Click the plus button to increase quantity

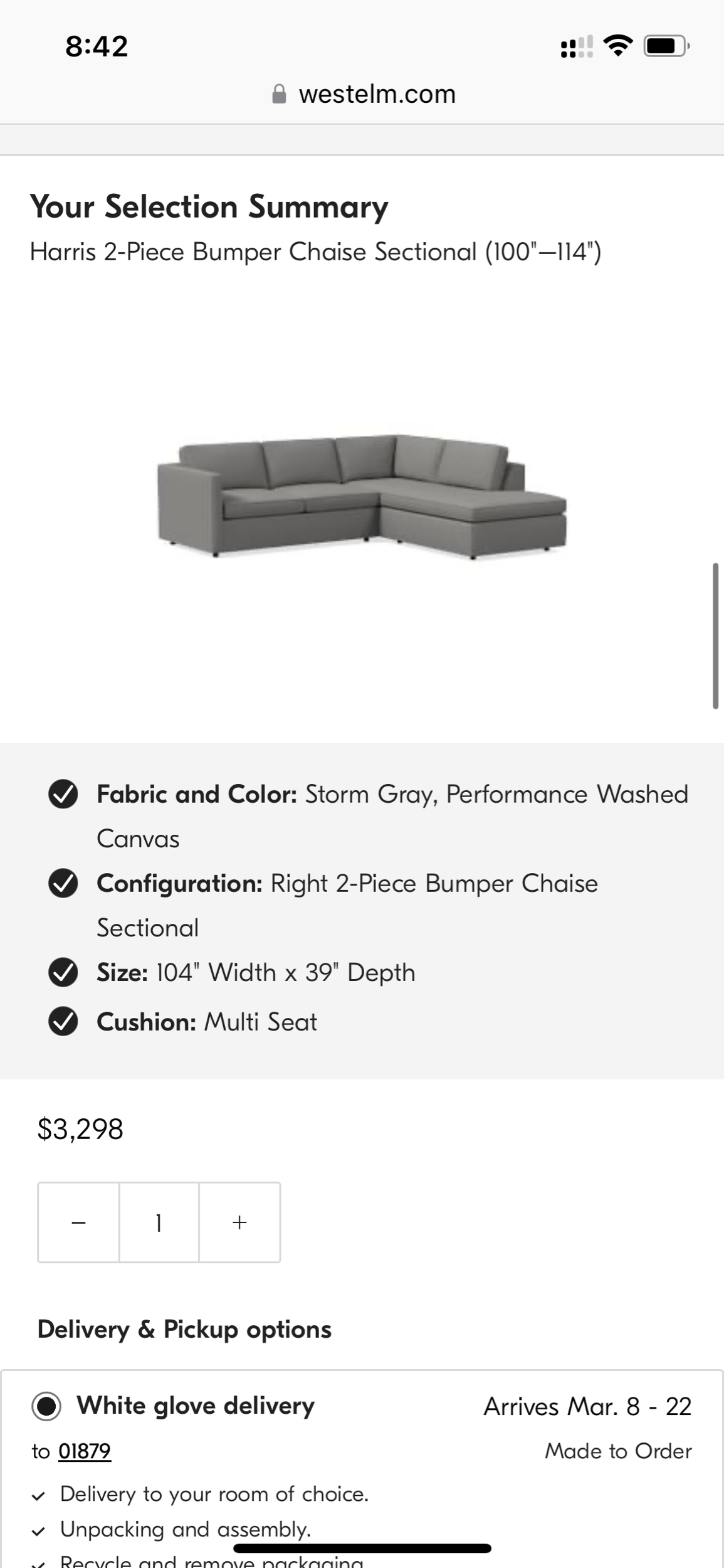point(239,1222)
